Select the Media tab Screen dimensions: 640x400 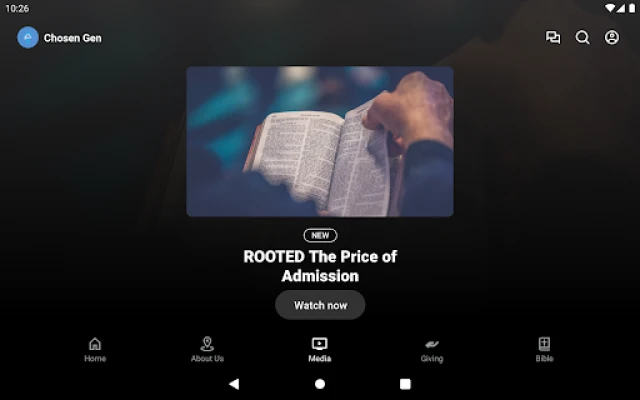coord(320,349)
